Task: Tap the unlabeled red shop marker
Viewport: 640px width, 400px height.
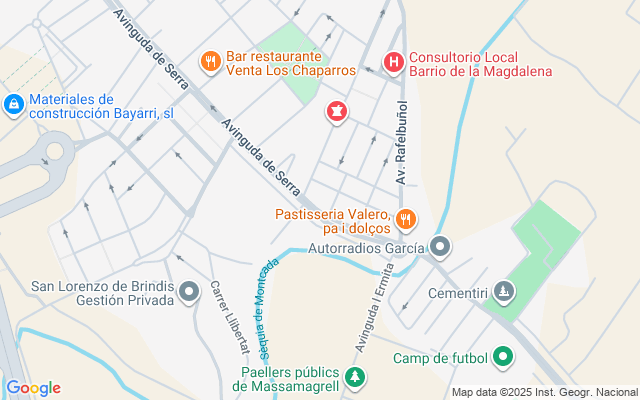Action: [337, 112]
